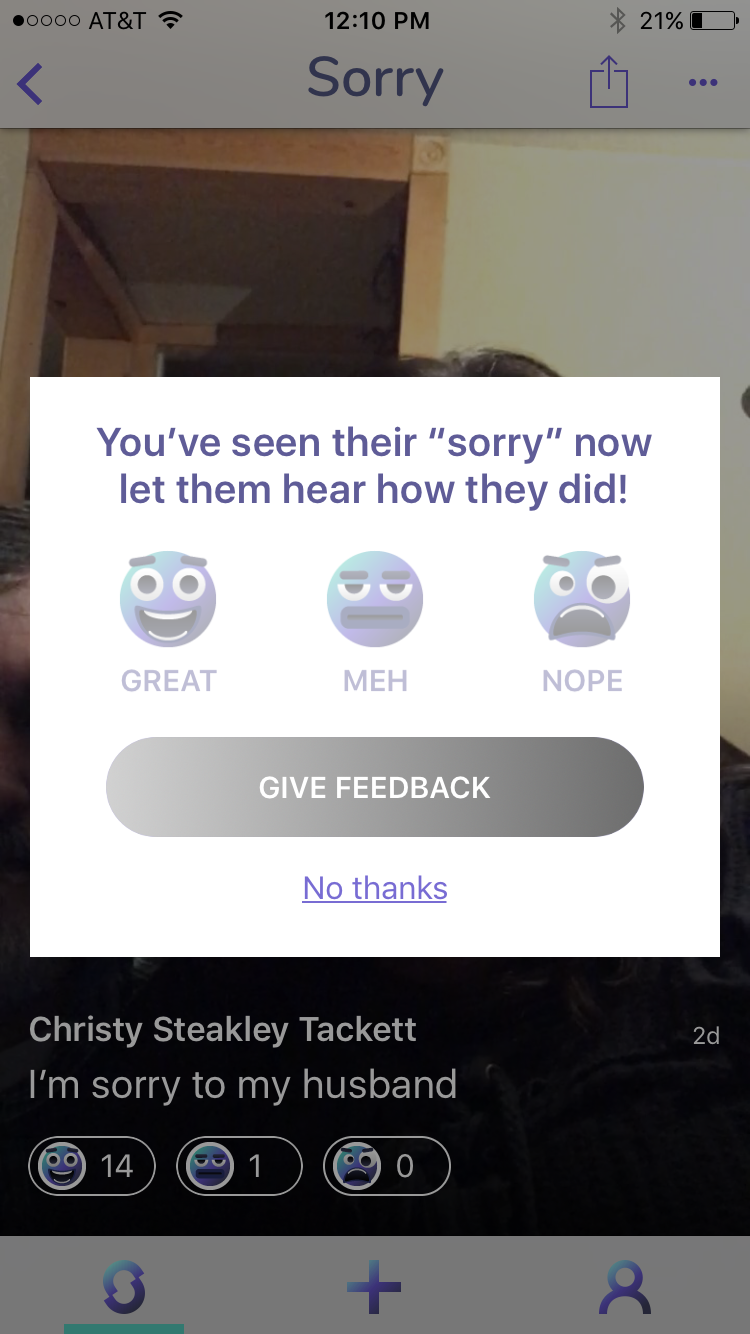750x1334 pixels.
Task: Tap the GIVE FEEDBACK button
Action: pyautogui.click(x=375, y=787)
